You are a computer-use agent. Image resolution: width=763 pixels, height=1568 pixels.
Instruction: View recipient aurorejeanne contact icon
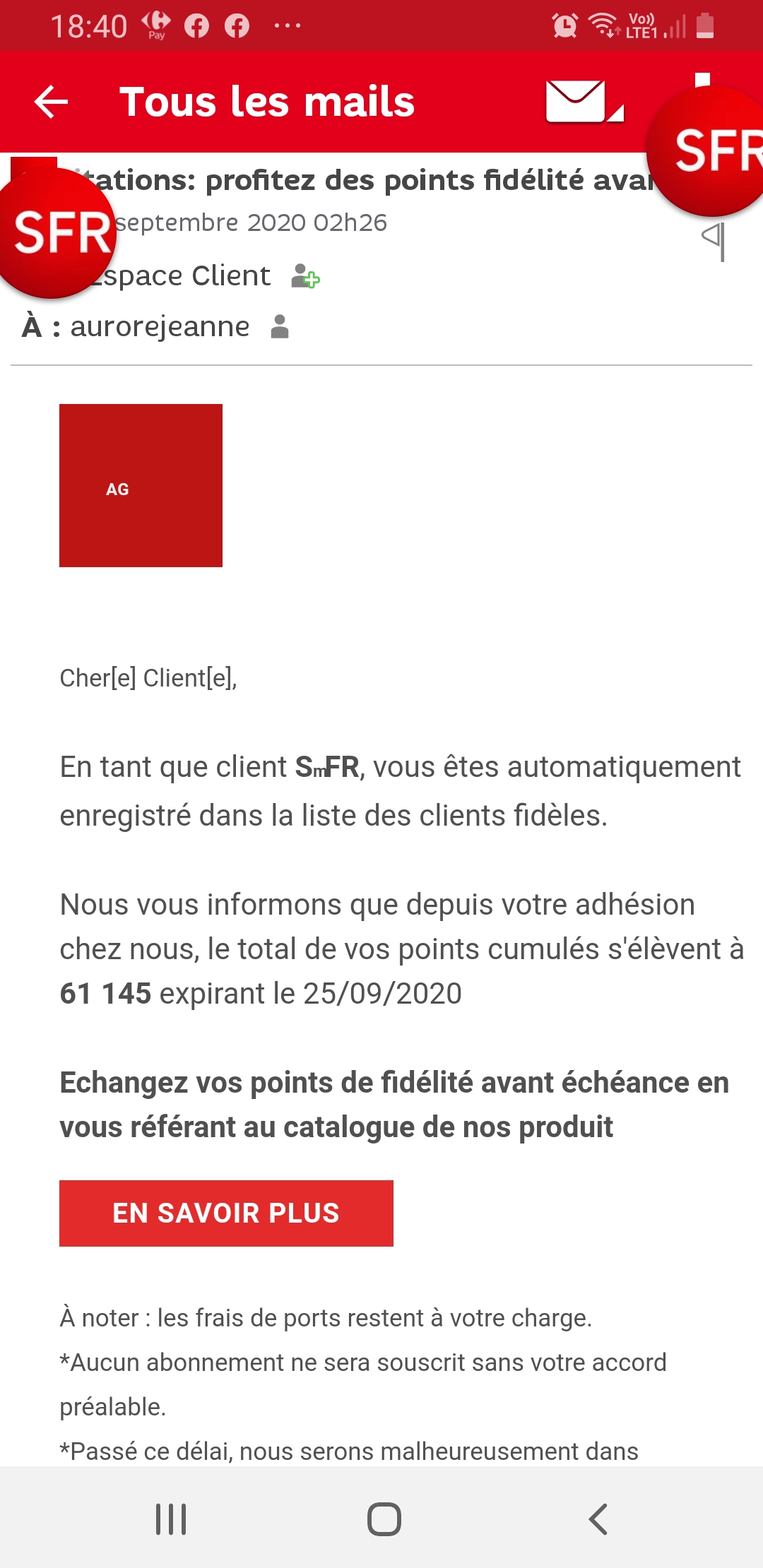click(x=280, y=327)
